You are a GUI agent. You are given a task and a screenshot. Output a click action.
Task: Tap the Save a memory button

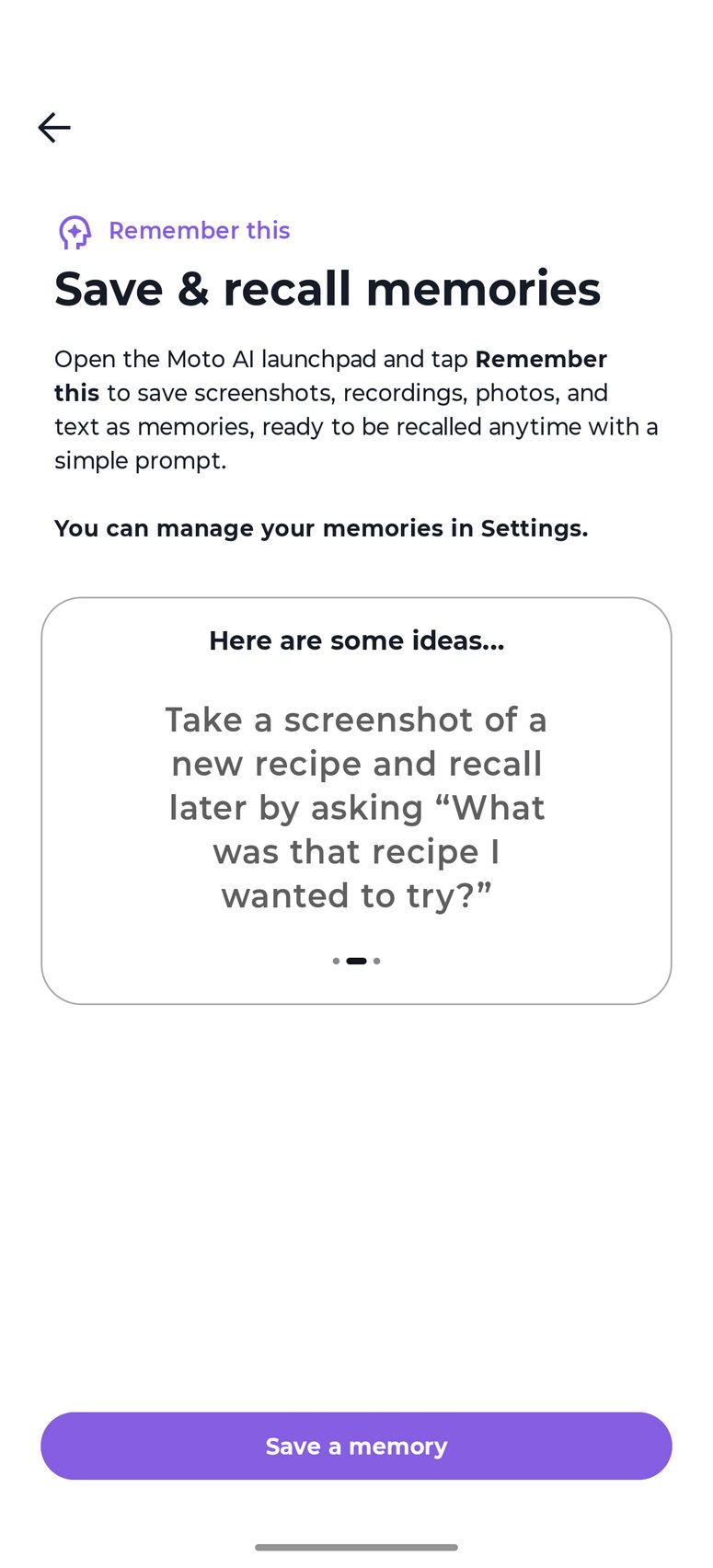pos(356,1446)
